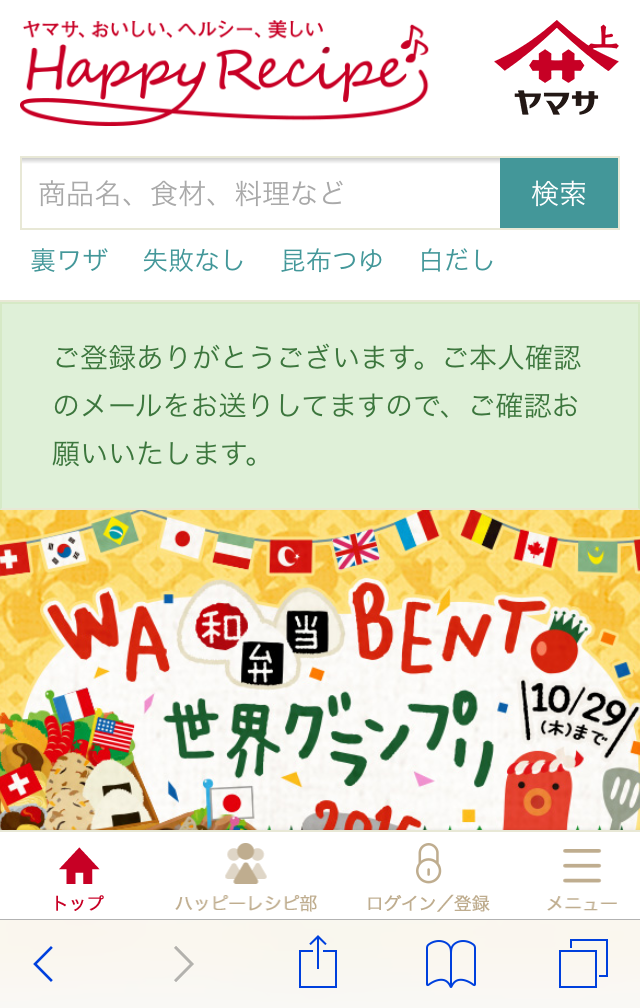Switch to the ハッピーレシピ部 tab
The width and height of the screenshot is (640, 1008).
pos(246,878)
